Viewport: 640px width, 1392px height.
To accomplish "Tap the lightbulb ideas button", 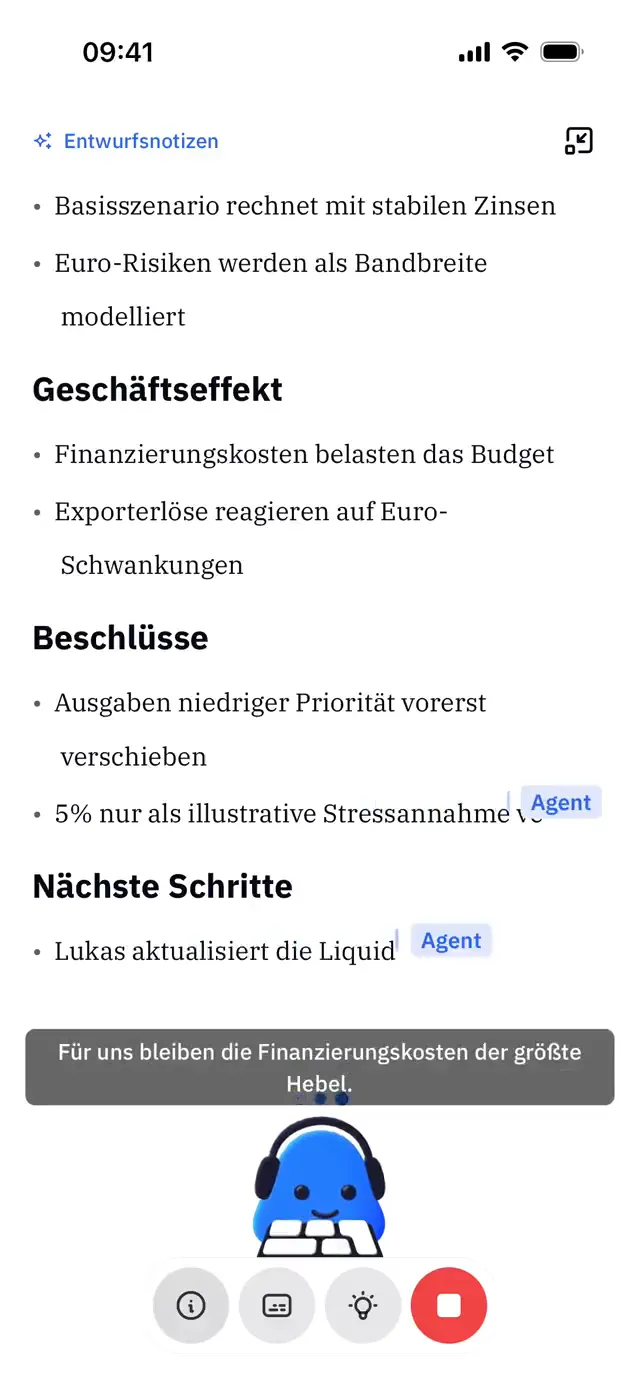I will (x=363, y=1305).
